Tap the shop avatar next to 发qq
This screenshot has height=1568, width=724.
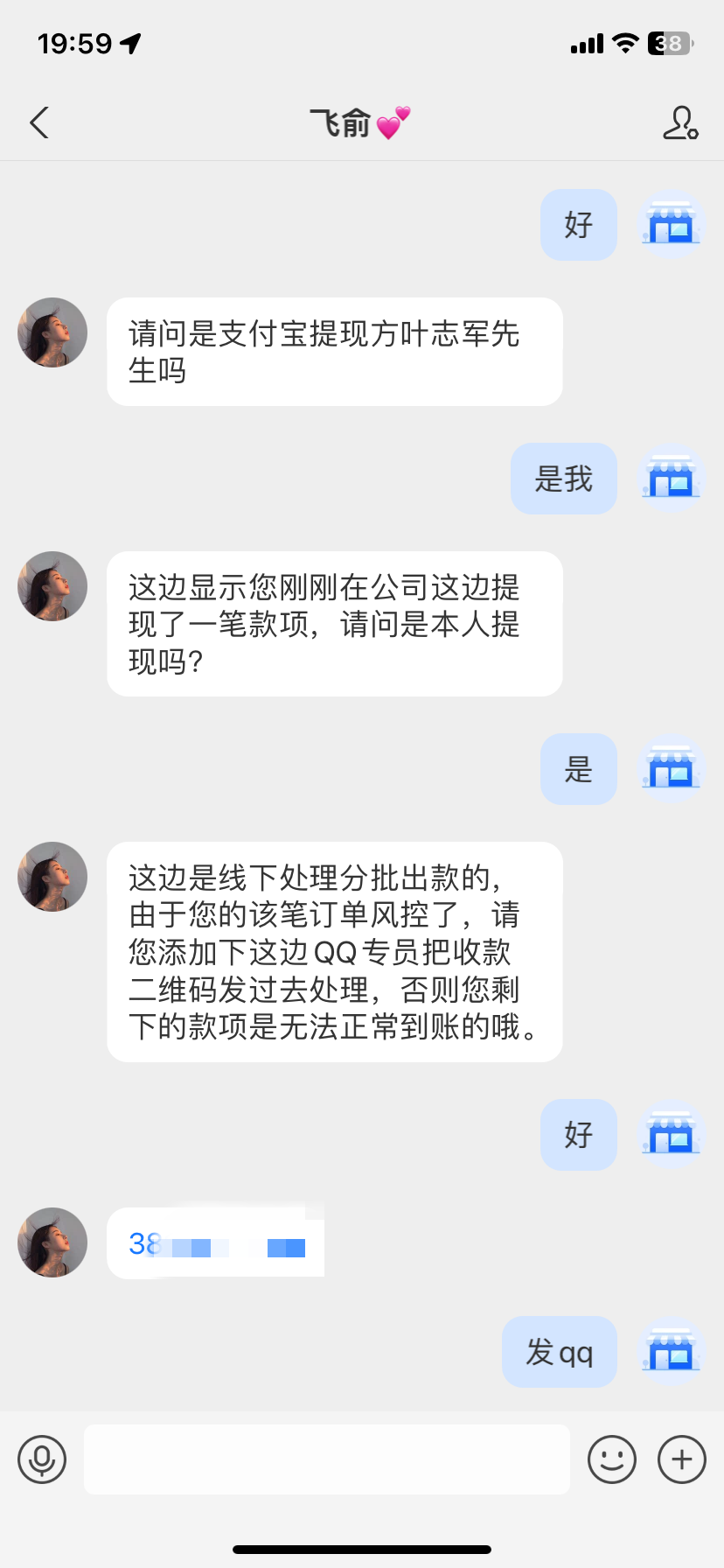pyautogui.click(x=671, y=1352)
